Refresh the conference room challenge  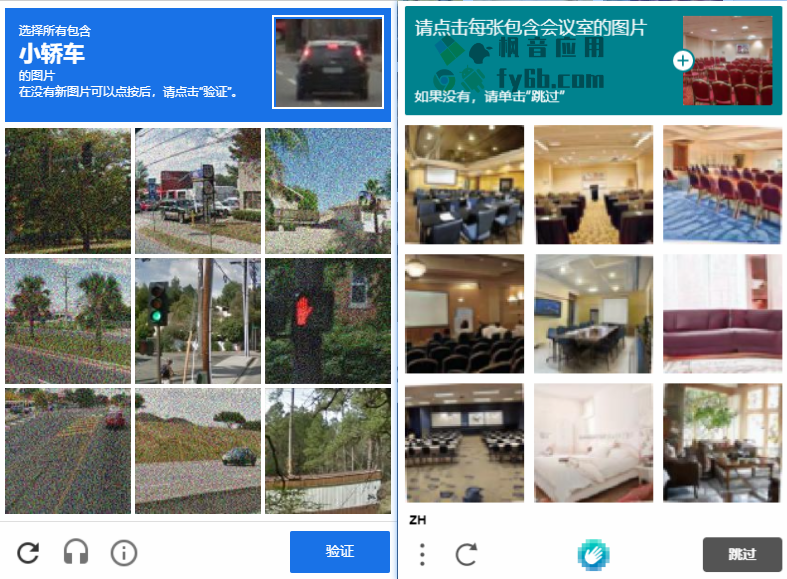tap(467, 554)
